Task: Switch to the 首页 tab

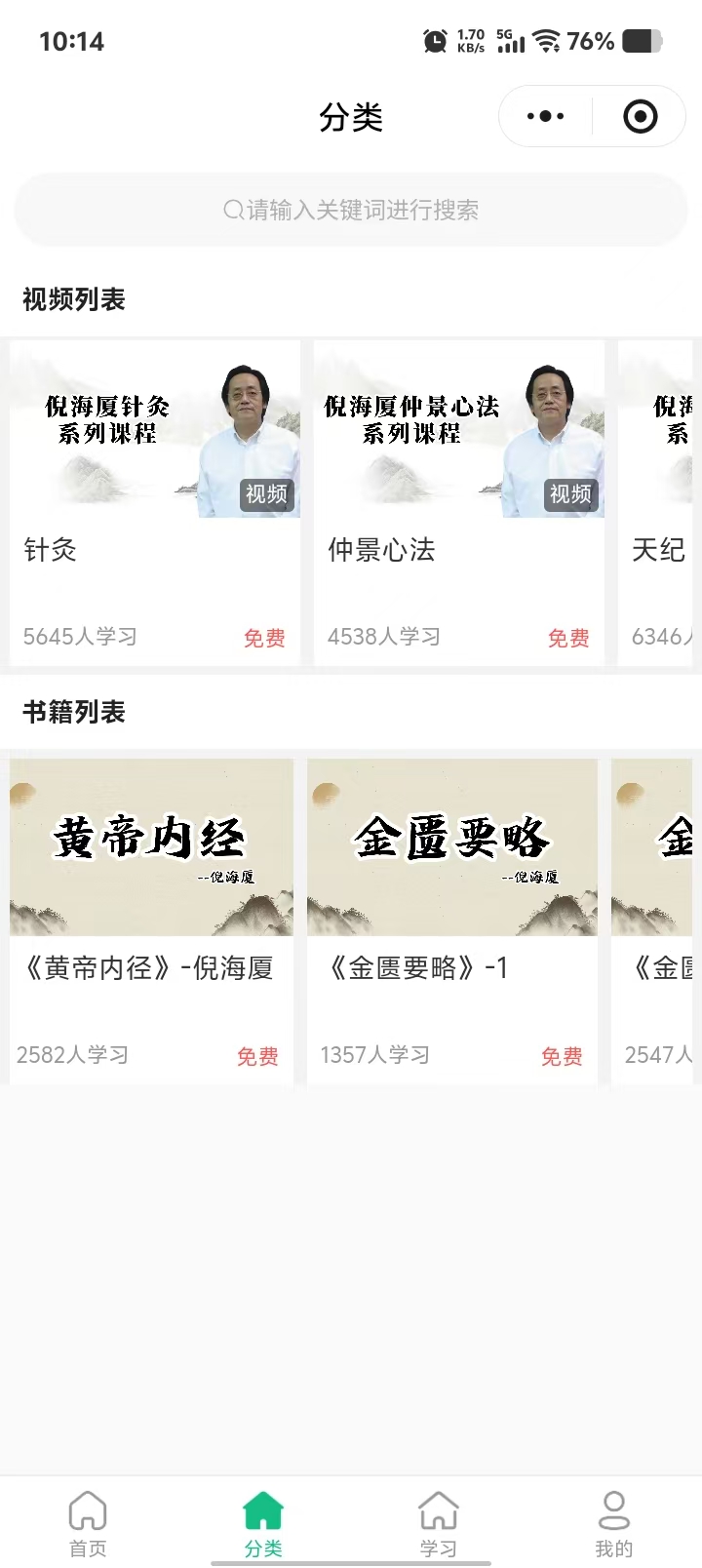Action: (x=88, y=1523)
